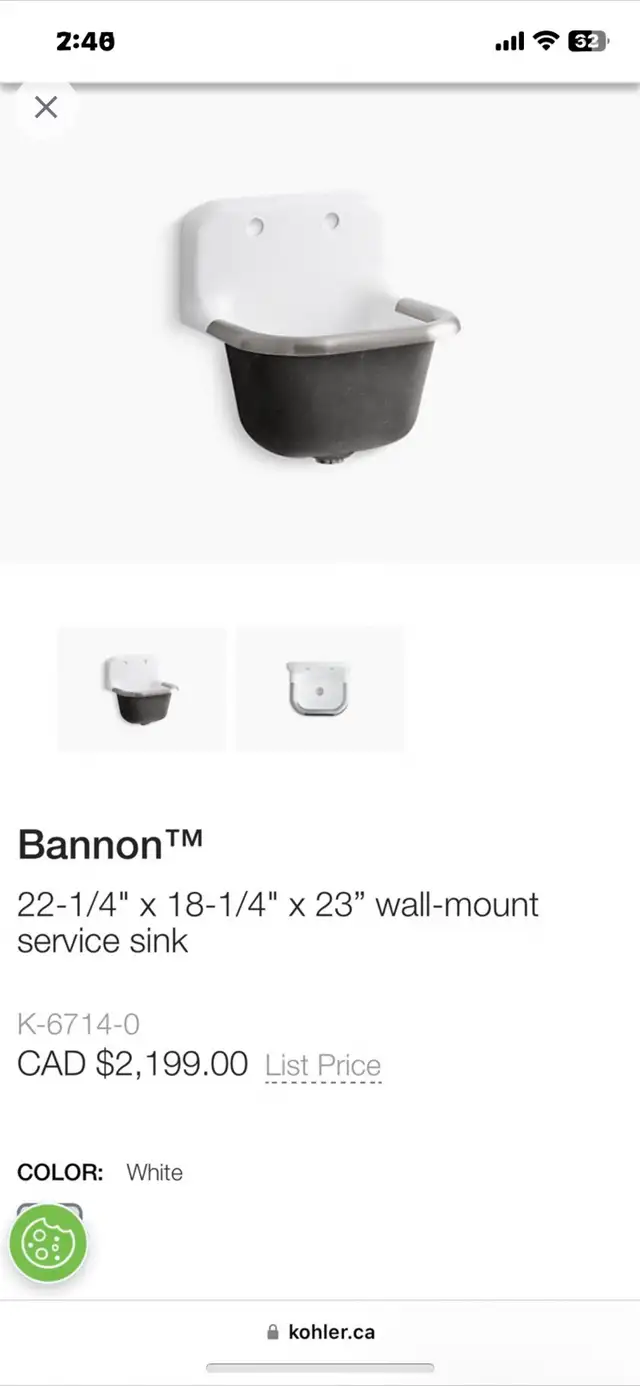Viewport: 640px width, 1386px height.
Task: Close the product image view
Action: pyautogui.click(x=46, y=108)
